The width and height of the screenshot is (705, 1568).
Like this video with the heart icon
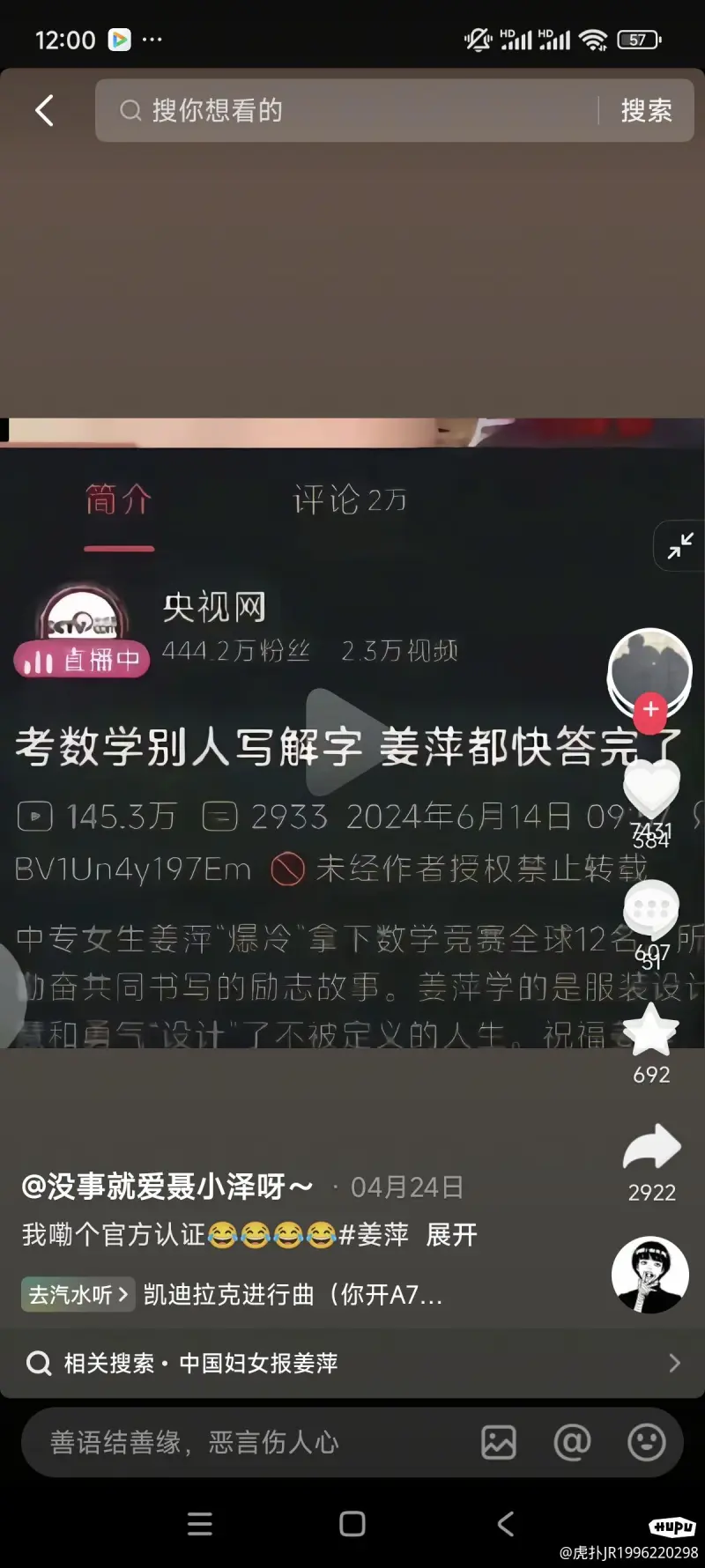point(650,786)
